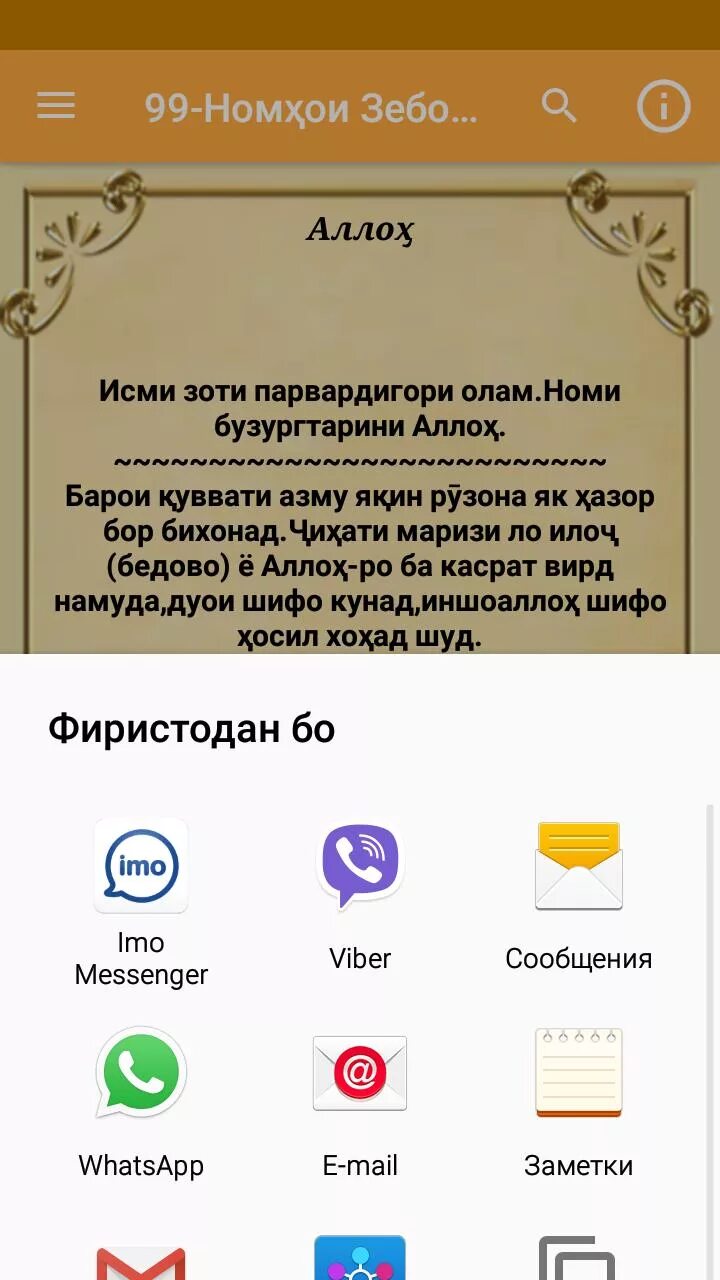Choose Viber to share
Image resolution: width=720 pixels, height=1280 pixels.
click(360, 897)
